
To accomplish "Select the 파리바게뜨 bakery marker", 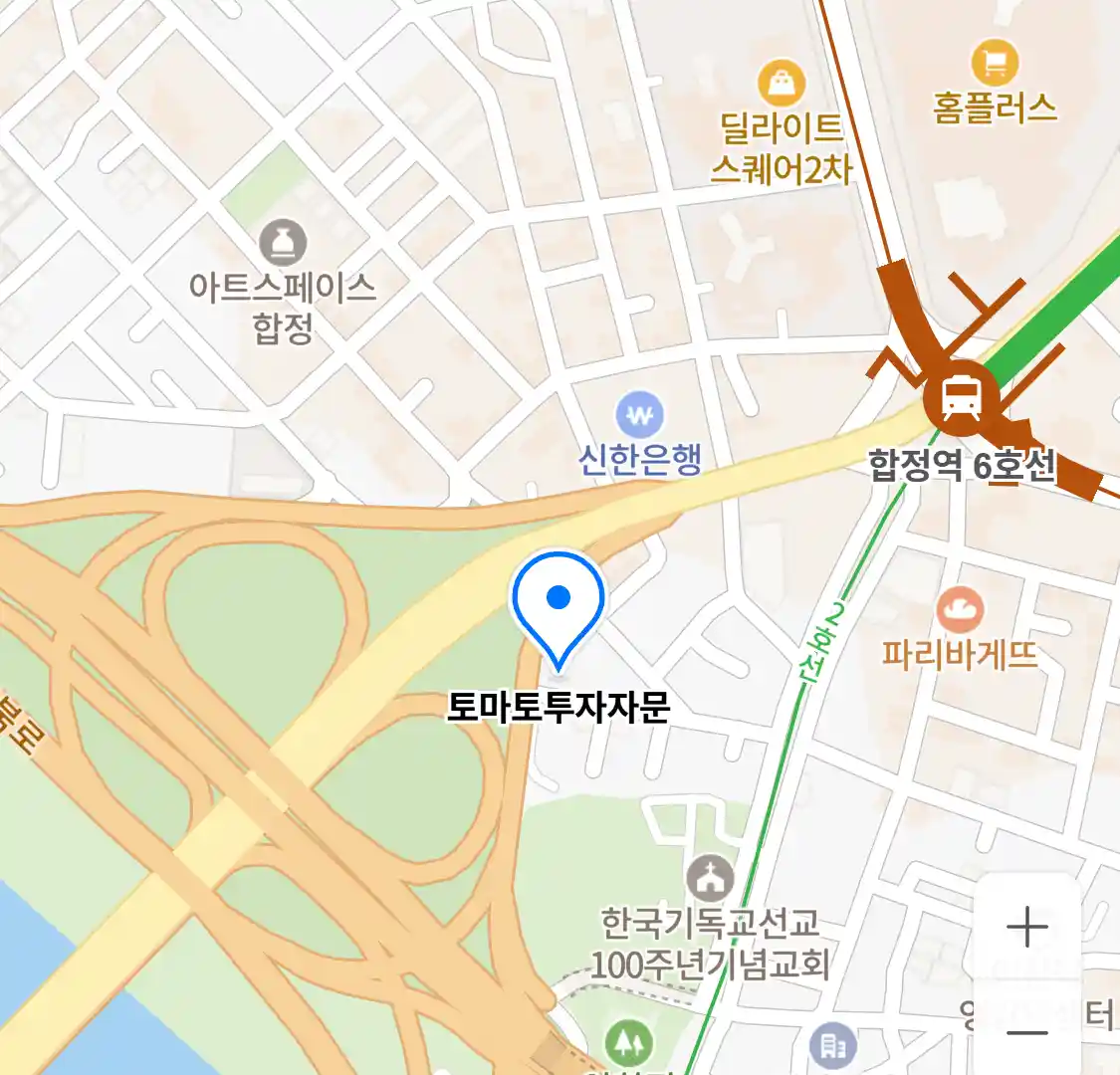I will (x=960, y=610).
